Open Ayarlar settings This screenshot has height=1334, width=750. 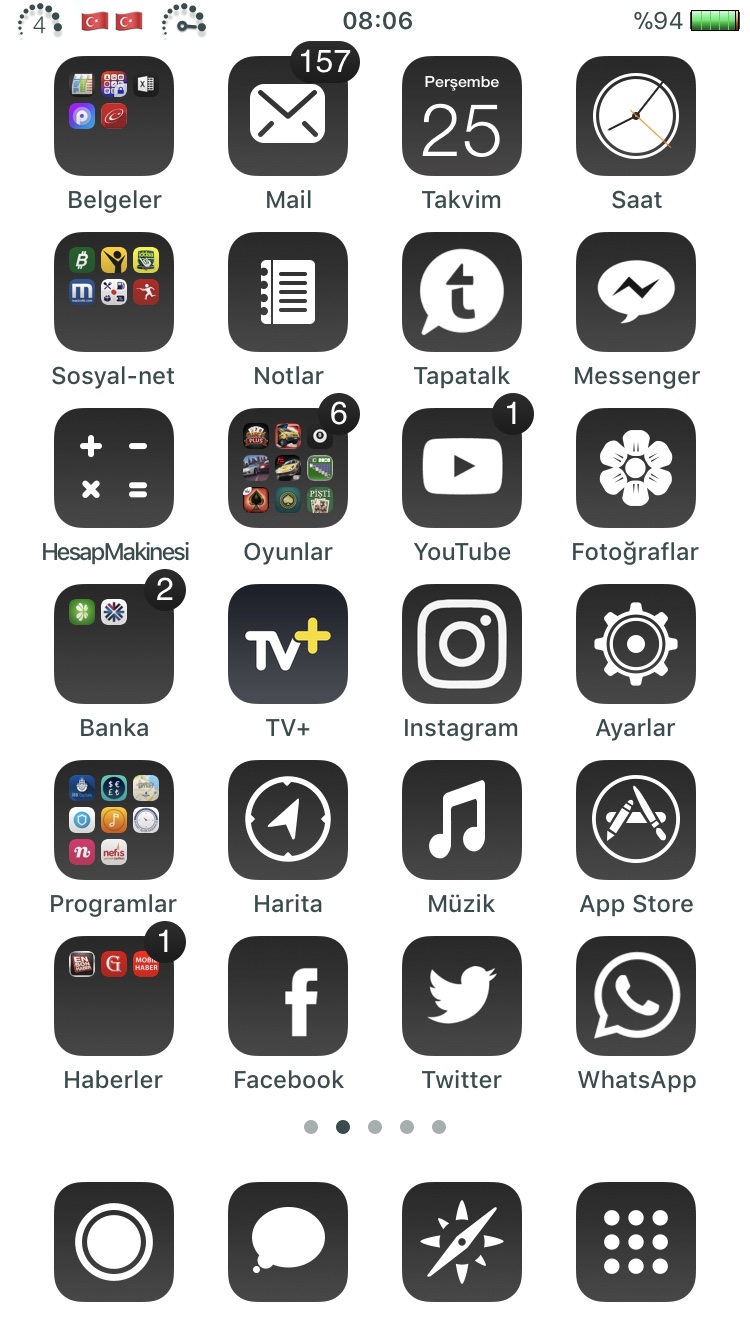pyautogui.click(x=636, y=644)
